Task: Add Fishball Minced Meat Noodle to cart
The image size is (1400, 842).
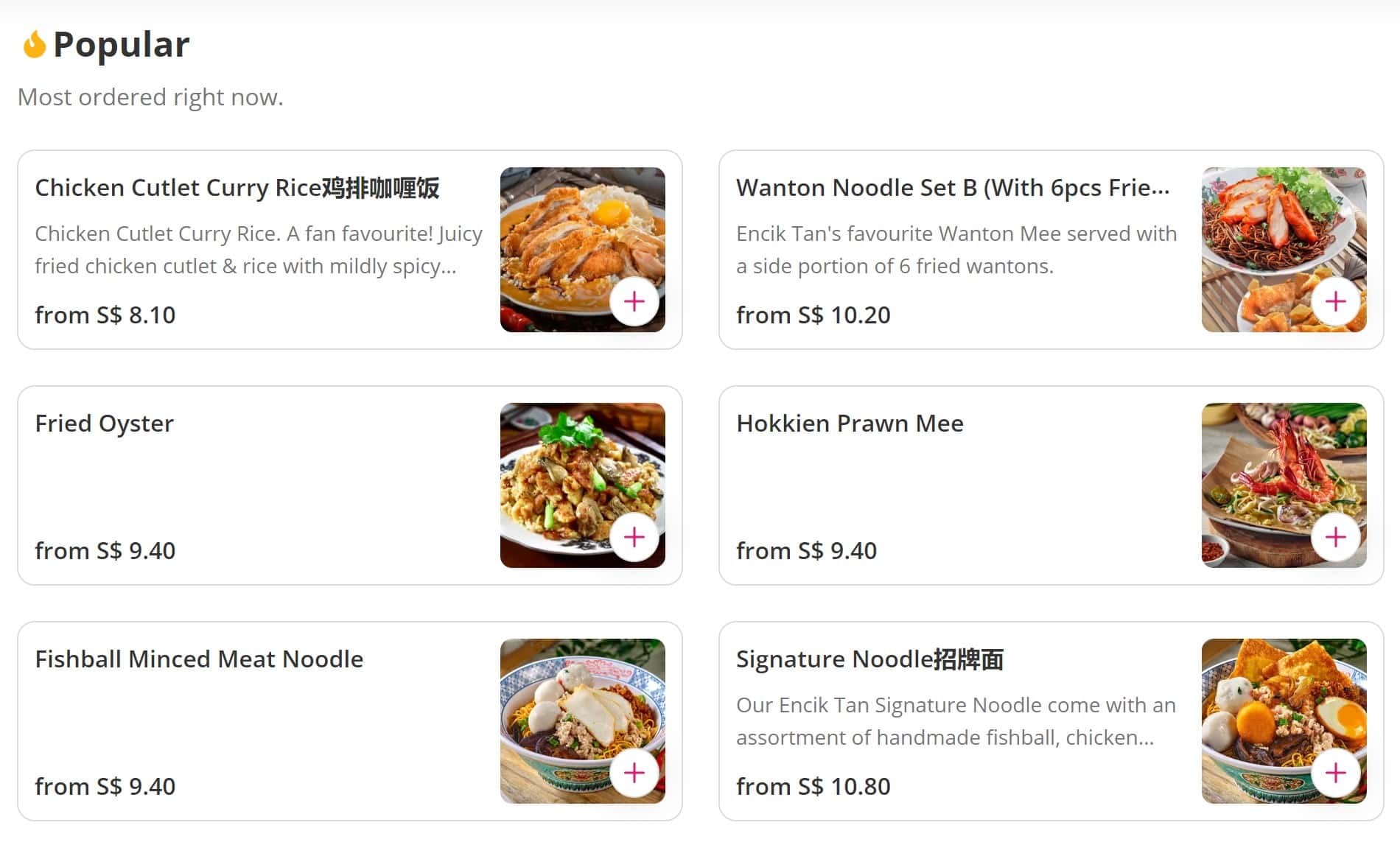Action: pyautogui.click(x=634, y=773)
